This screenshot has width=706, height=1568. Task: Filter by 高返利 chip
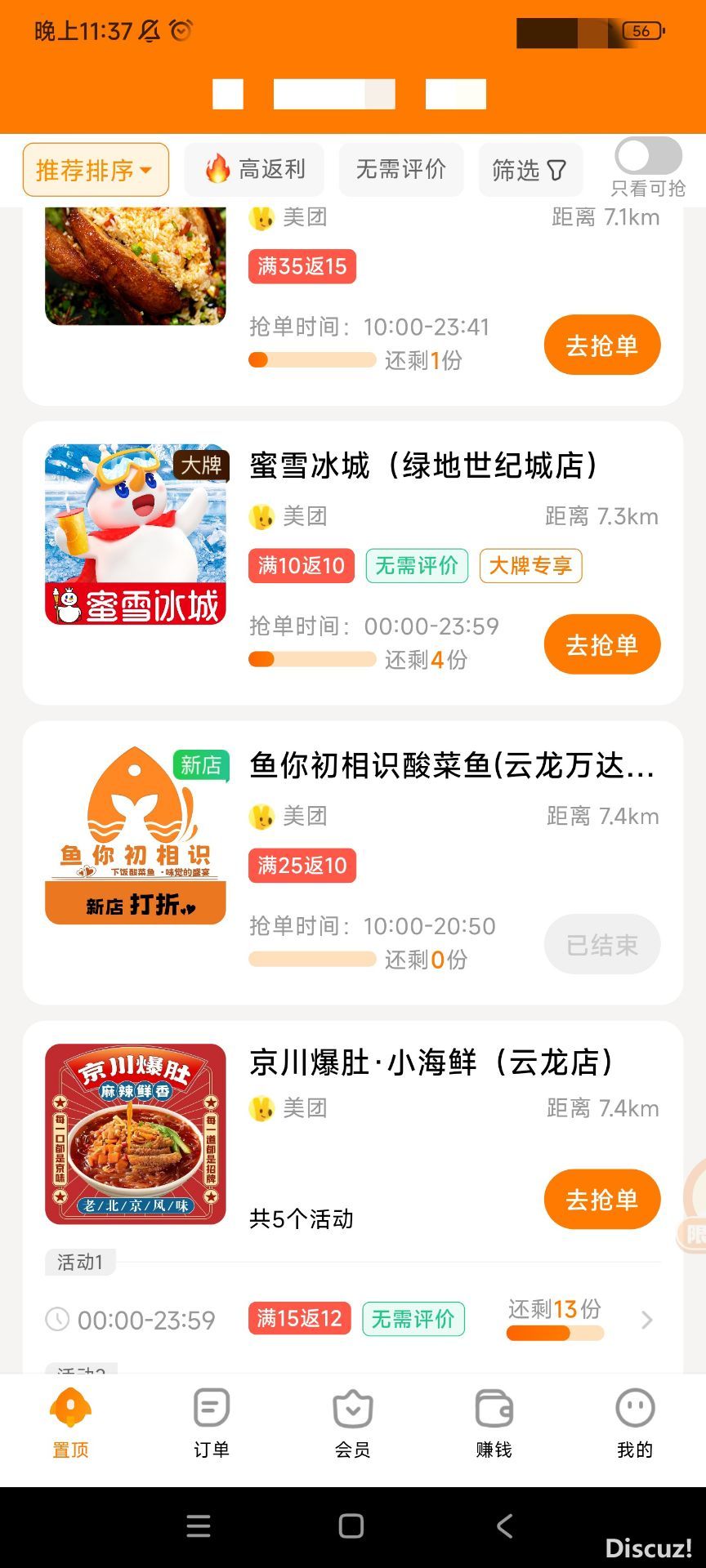(x=254, y=170)
